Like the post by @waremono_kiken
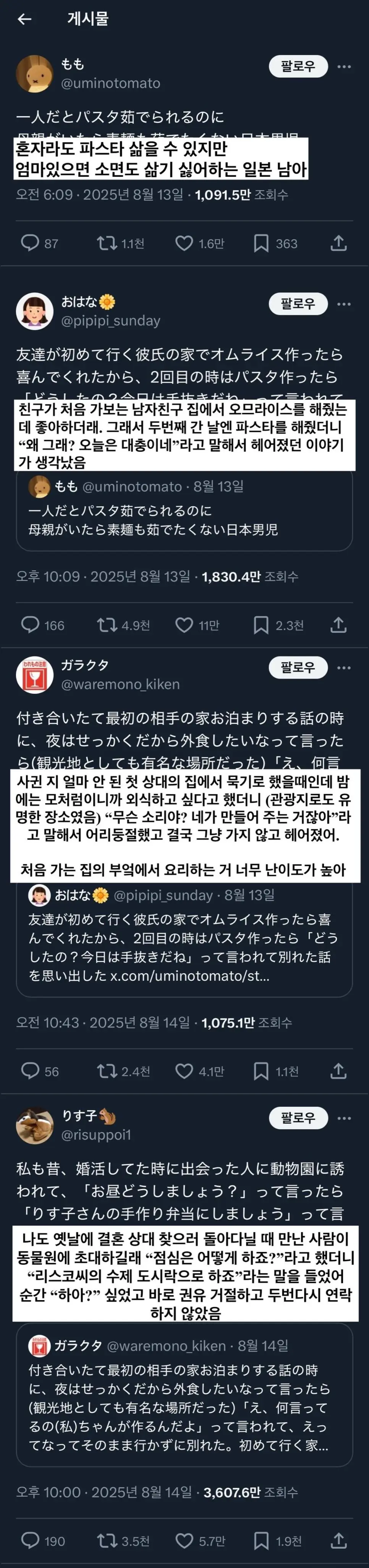 pyautogui.click(x=184, y=1071)
